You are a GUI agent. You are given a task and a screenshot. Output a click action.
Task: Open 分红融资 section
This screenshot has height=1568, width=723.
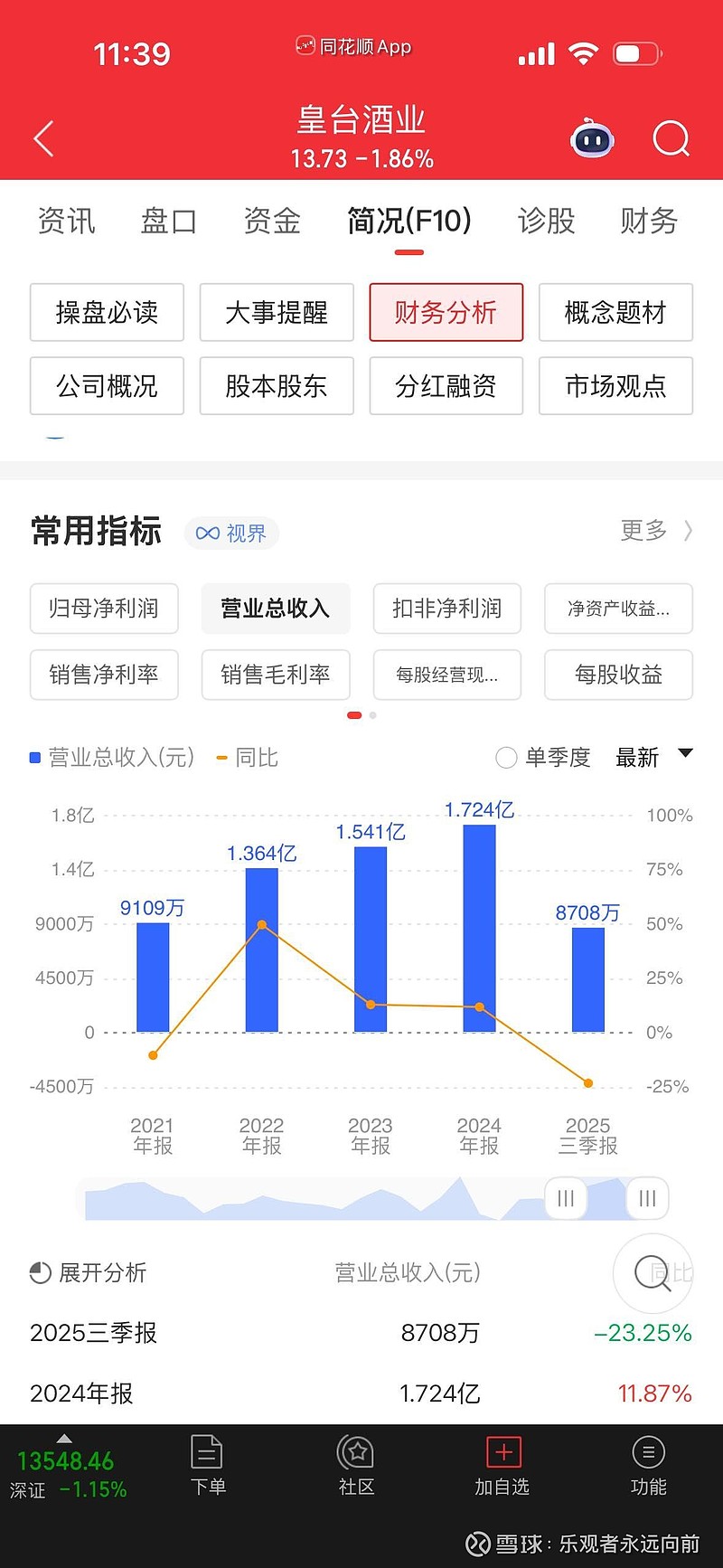tap(446, 386)
